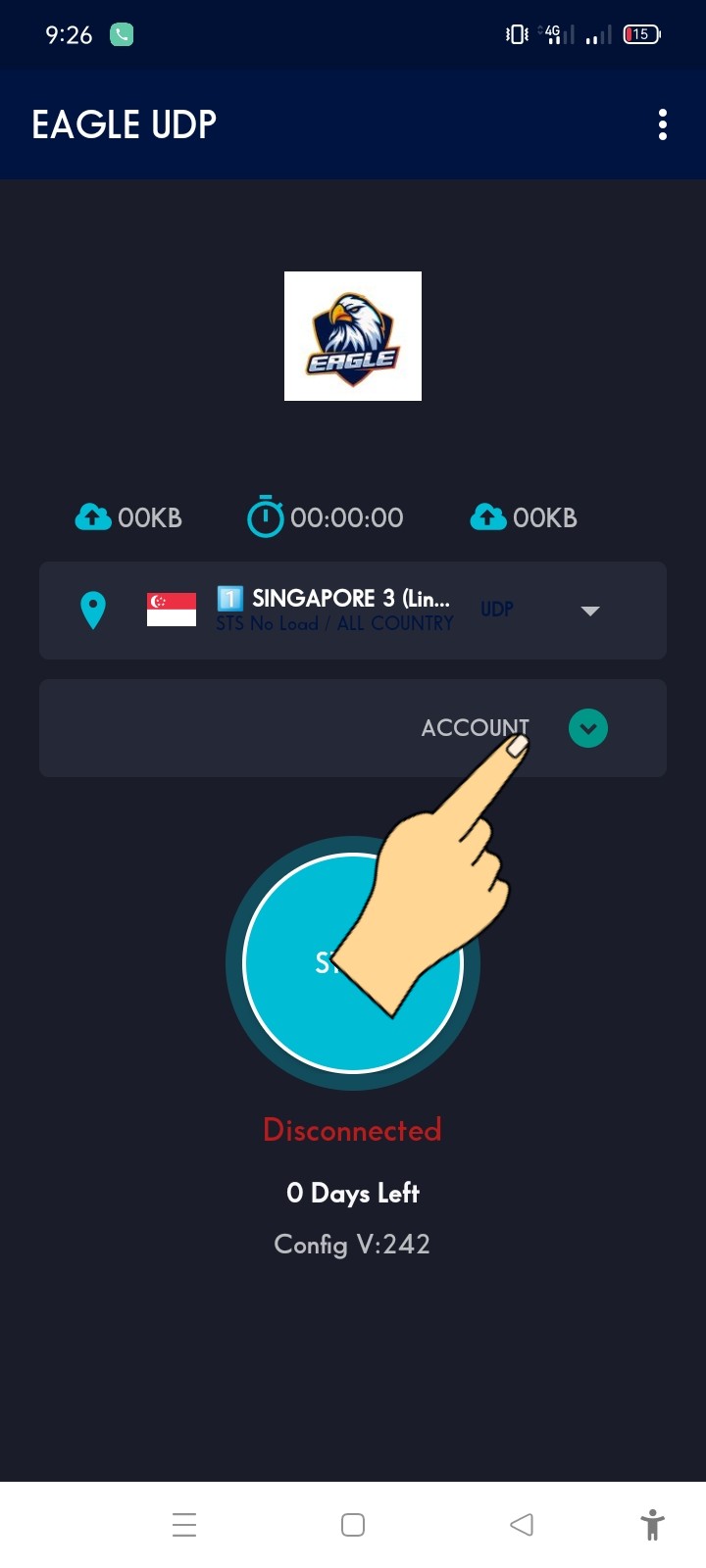This screenshot has width=706, height=1568.
Task: Go back using the system back button
Action: 522,1525
